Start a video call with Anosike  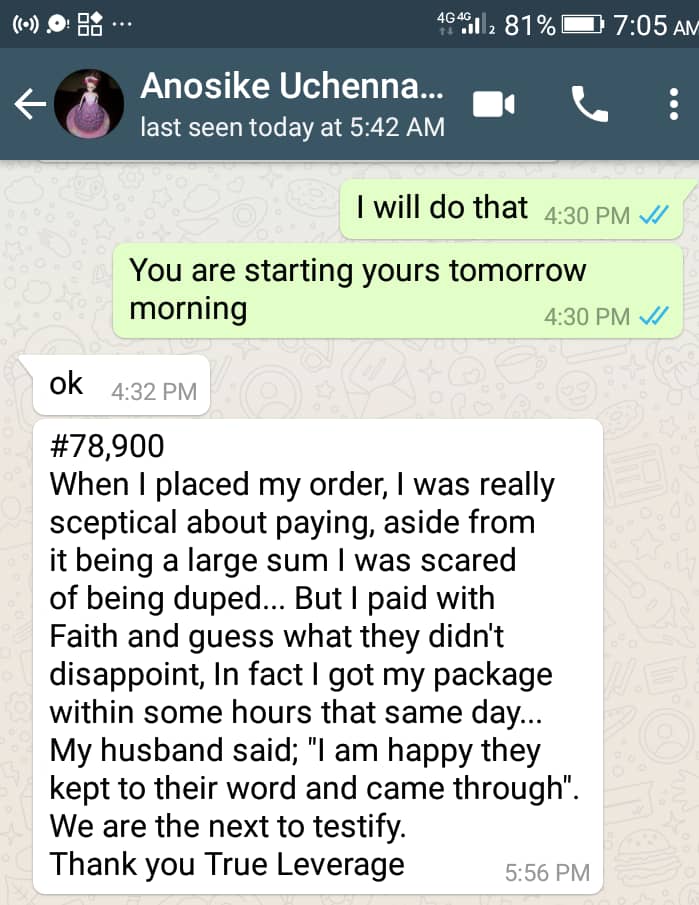pos(494,104)
